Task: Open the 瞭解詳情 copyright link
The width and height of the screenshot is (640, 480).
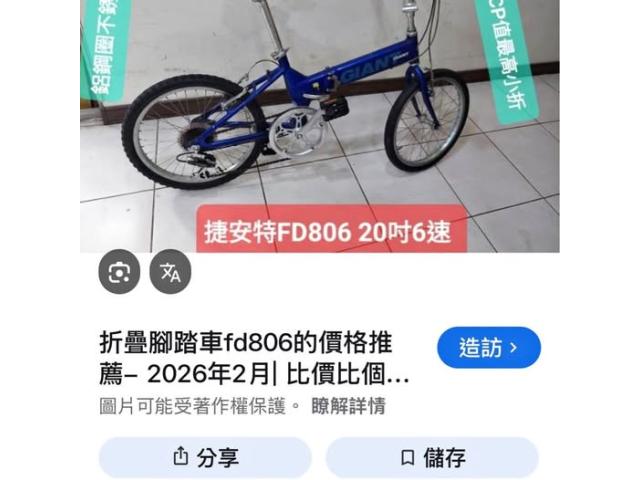Action: [349, 406]
